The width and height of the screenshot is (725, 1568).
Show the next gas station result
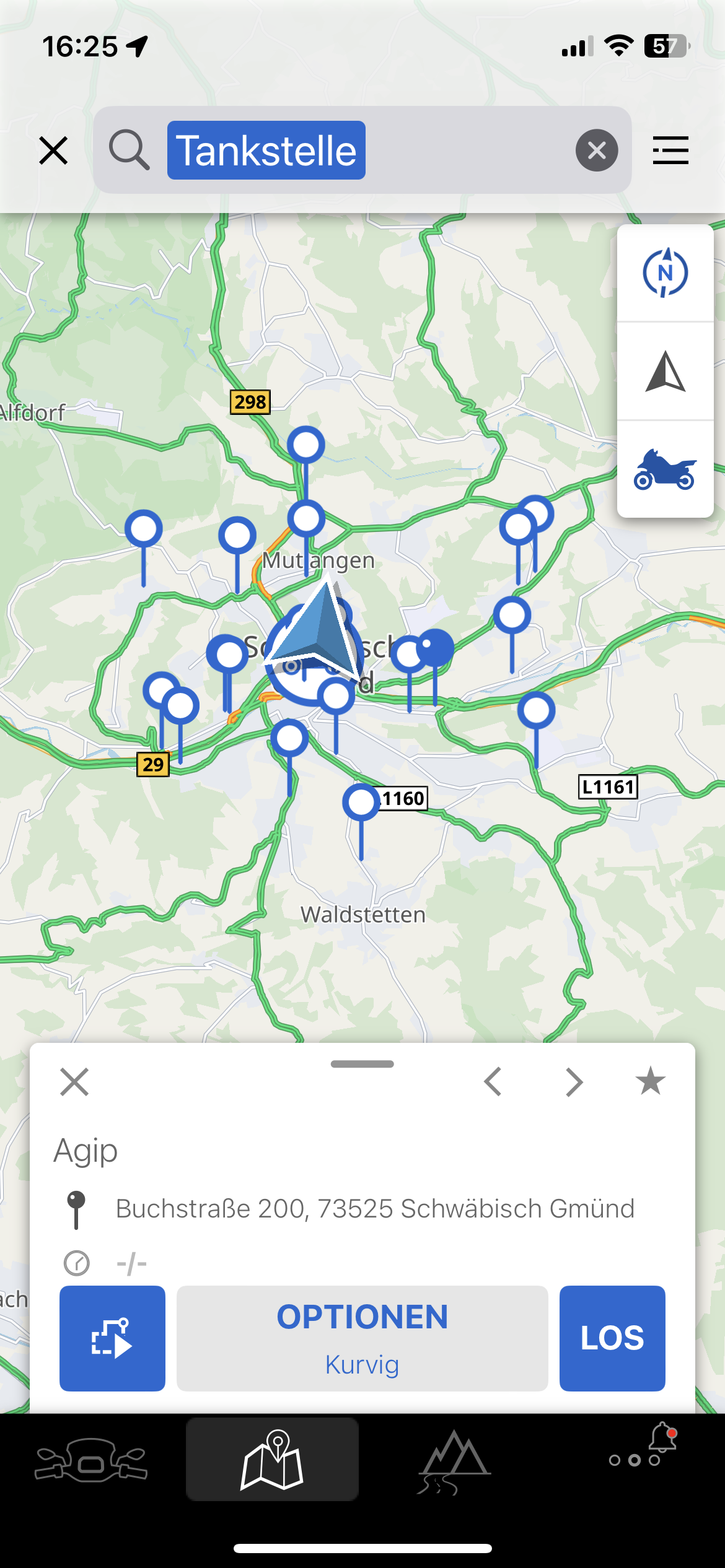pyautogui.click(x=574, y=1082)
